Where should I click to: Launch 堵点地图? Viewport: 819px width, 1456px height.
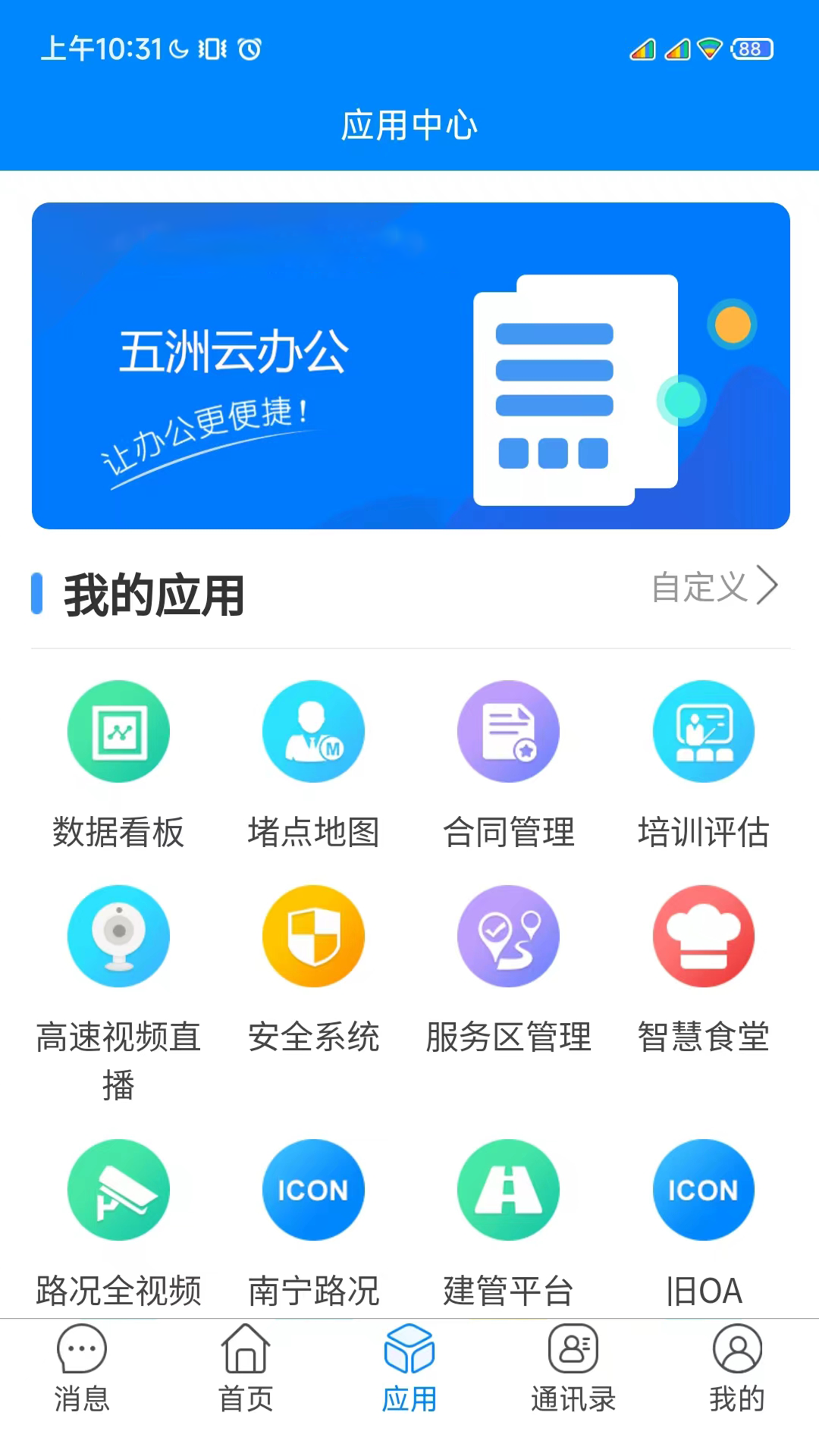coord(313,732)
